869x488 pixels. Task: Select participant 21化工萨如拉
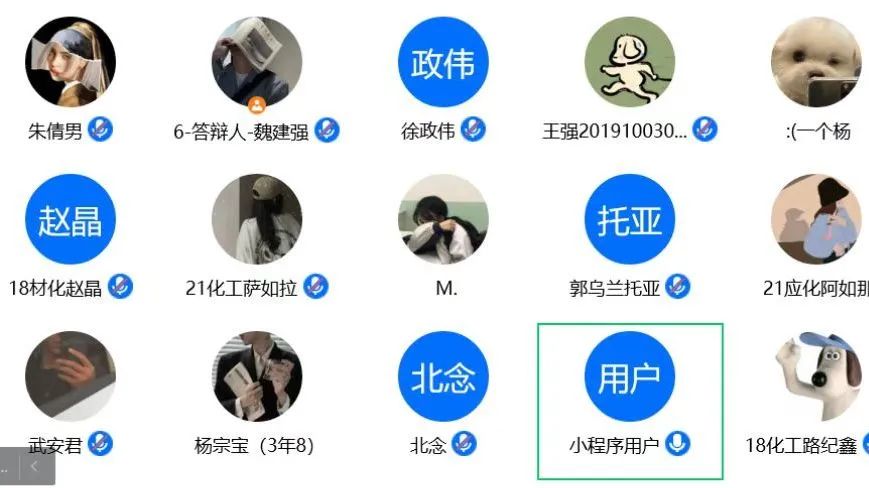coord(257,220)
